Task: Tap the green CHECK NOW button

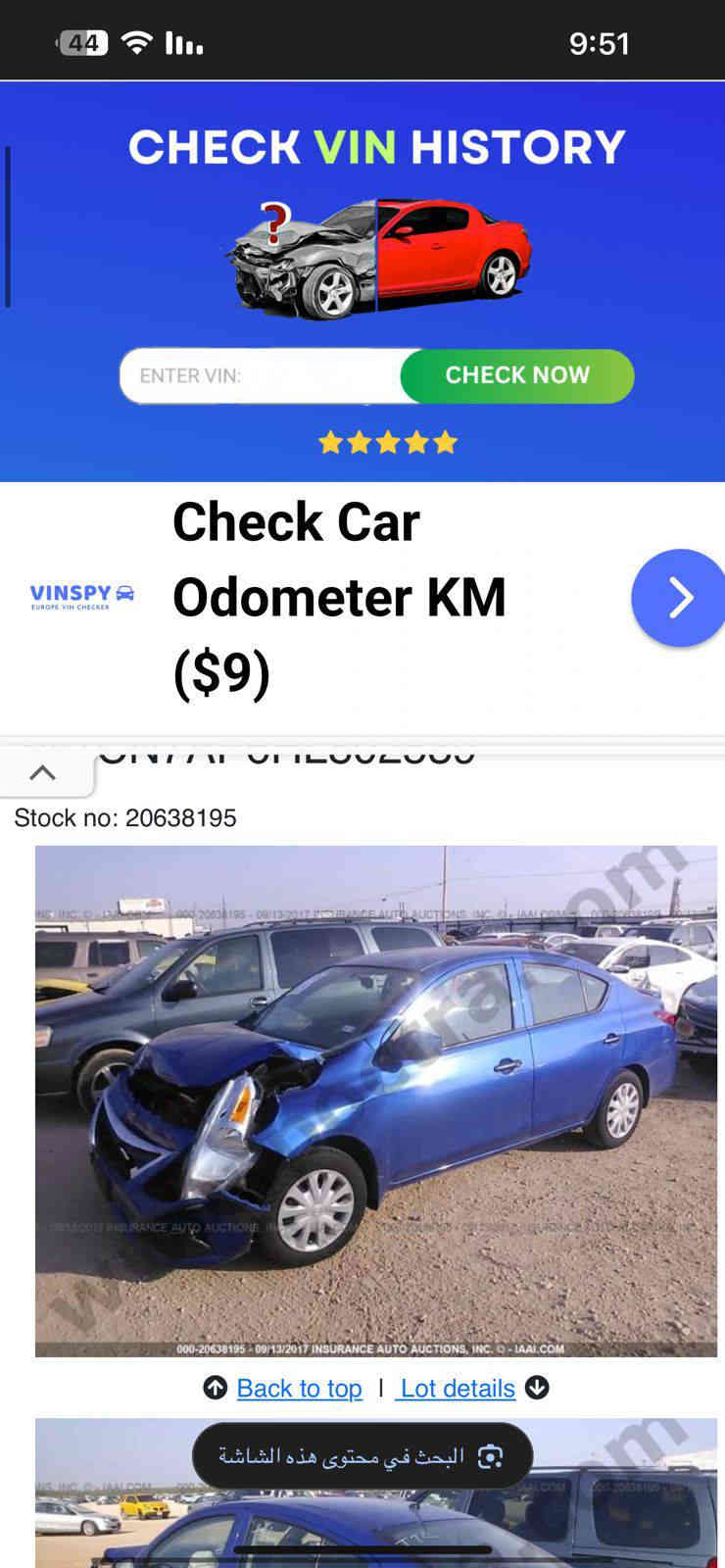Action: pyautogui.click(x=517, y=376)
